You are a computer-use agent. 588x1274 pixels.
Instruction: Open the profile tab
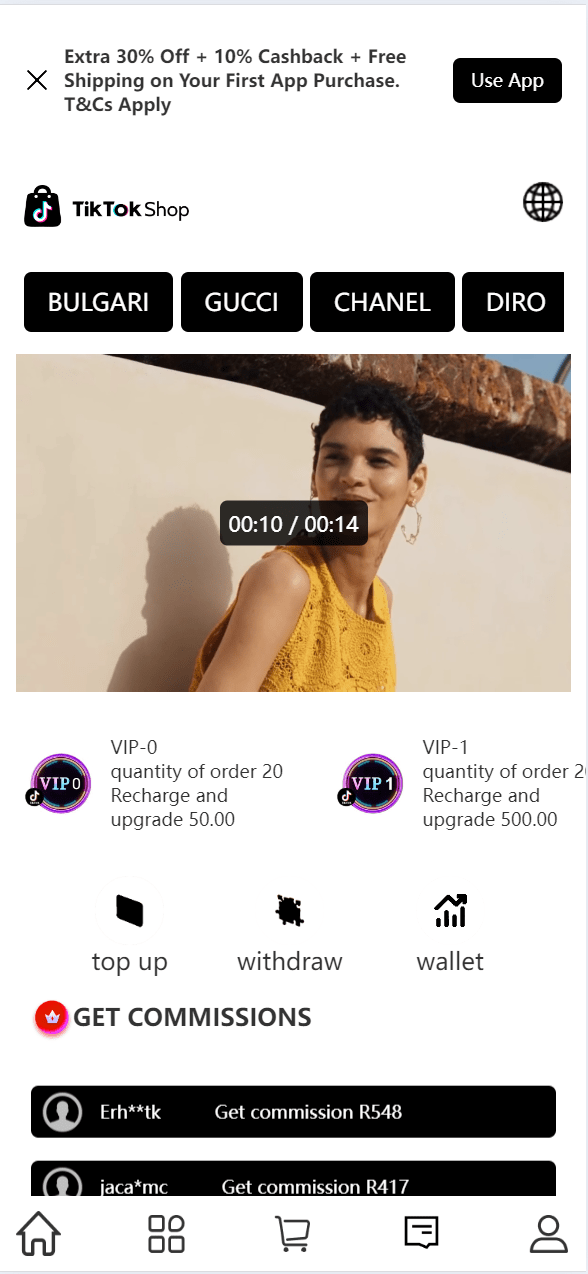[x=548, y=1235]
